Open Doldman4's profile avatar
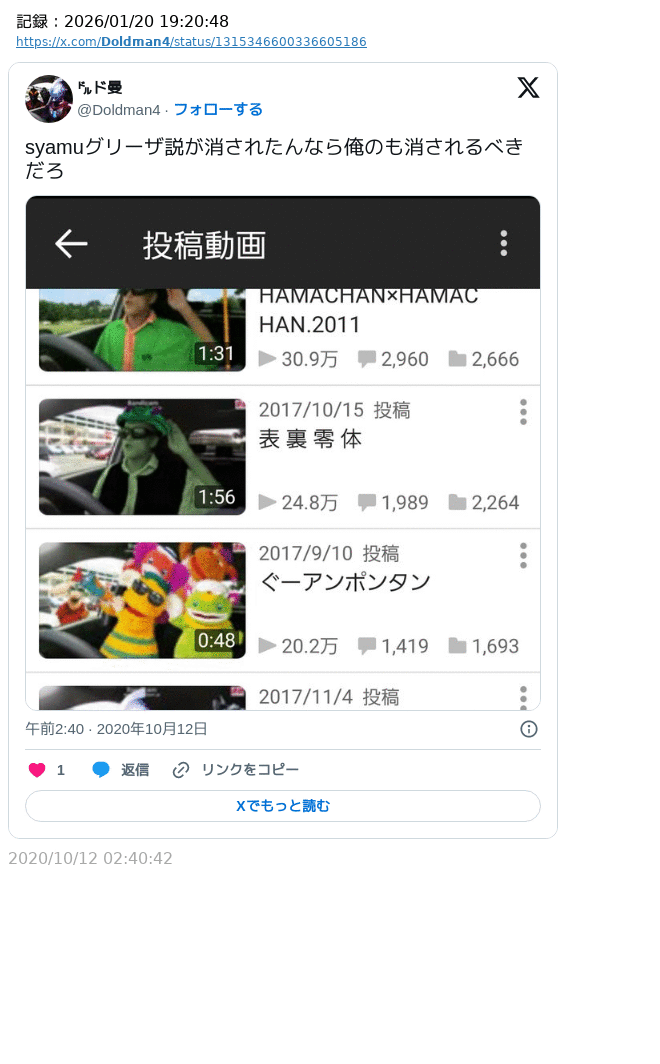 coord(48,98)
